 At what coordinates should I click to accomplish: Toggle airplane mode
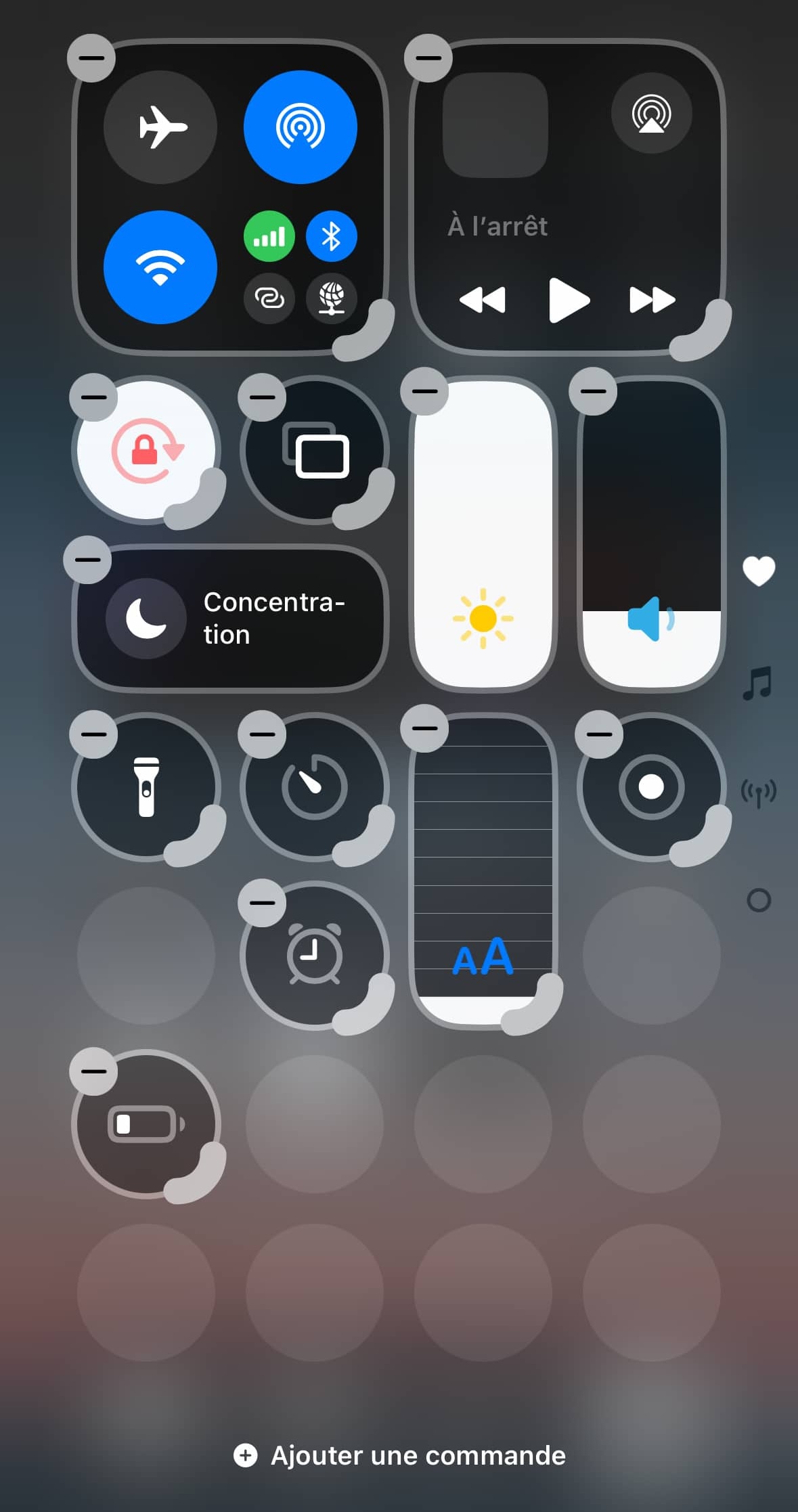(160, 127)
